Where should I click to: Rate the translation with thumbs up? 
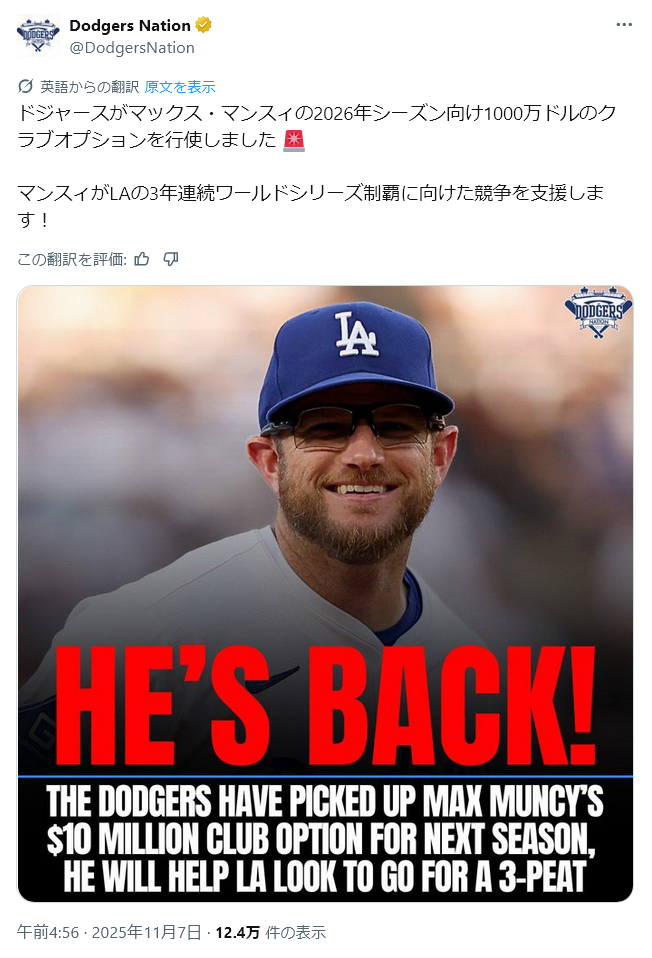[x=141, y=259]
